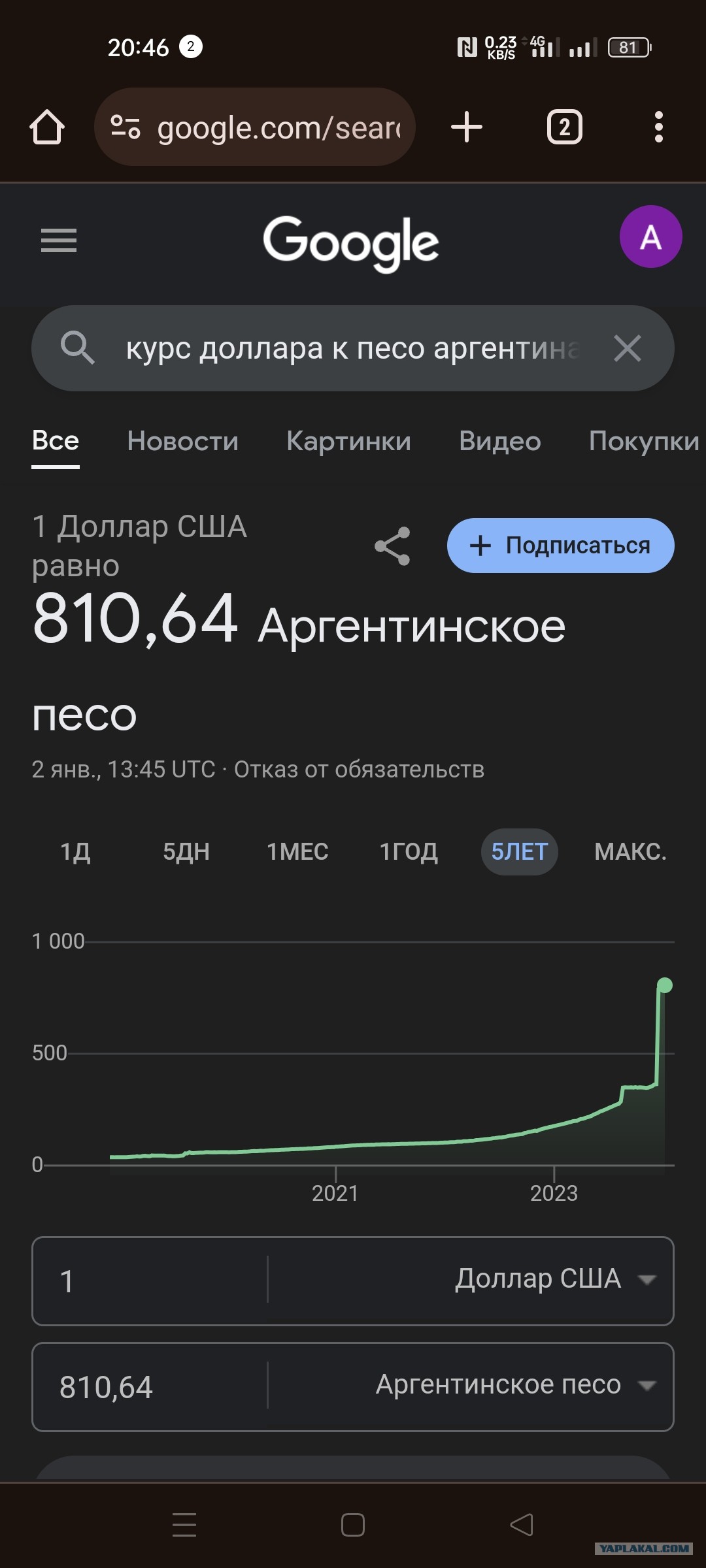Switch to the Новости tab
This screenshot has width=706, height=1568.
click(x=183, y=441)
